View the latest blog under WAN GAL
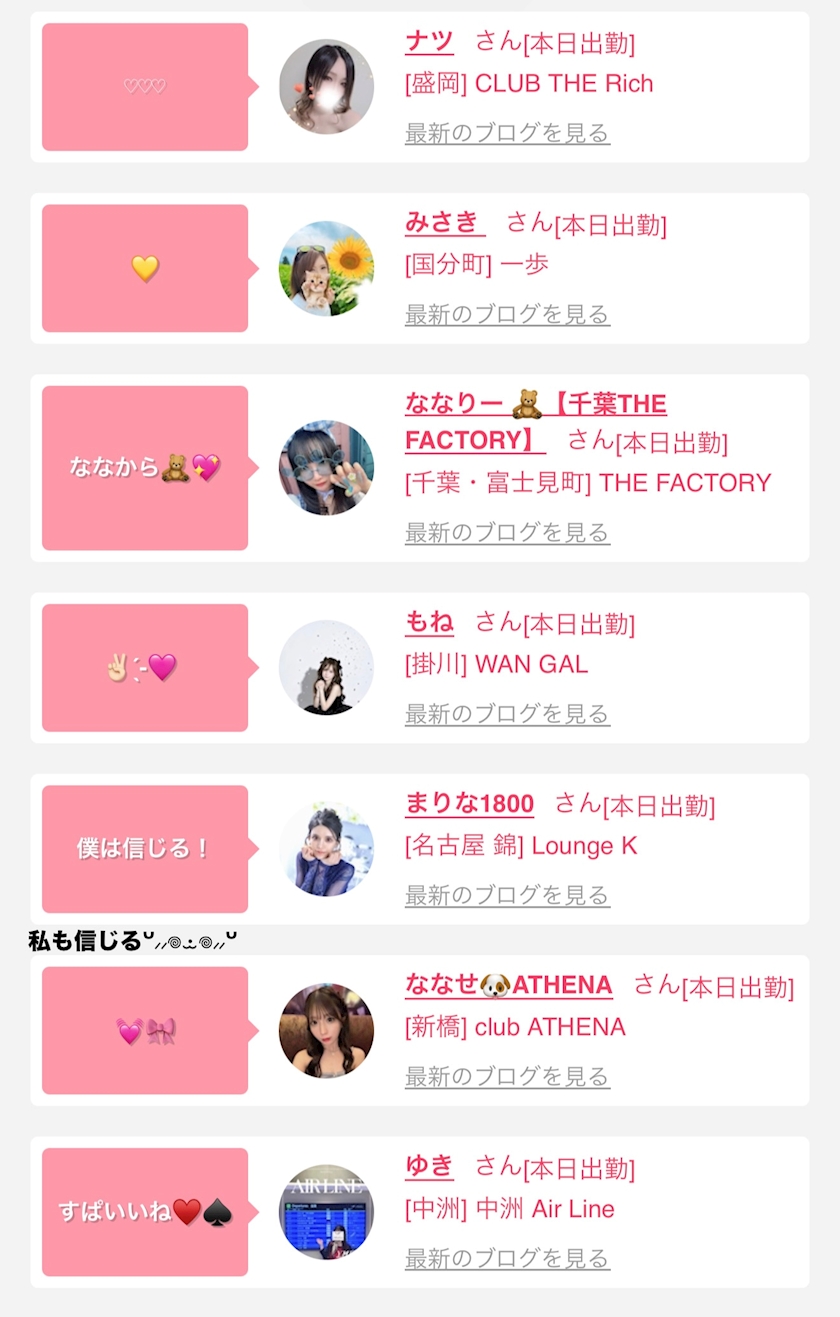840x1317 pixels. [507, 714]
